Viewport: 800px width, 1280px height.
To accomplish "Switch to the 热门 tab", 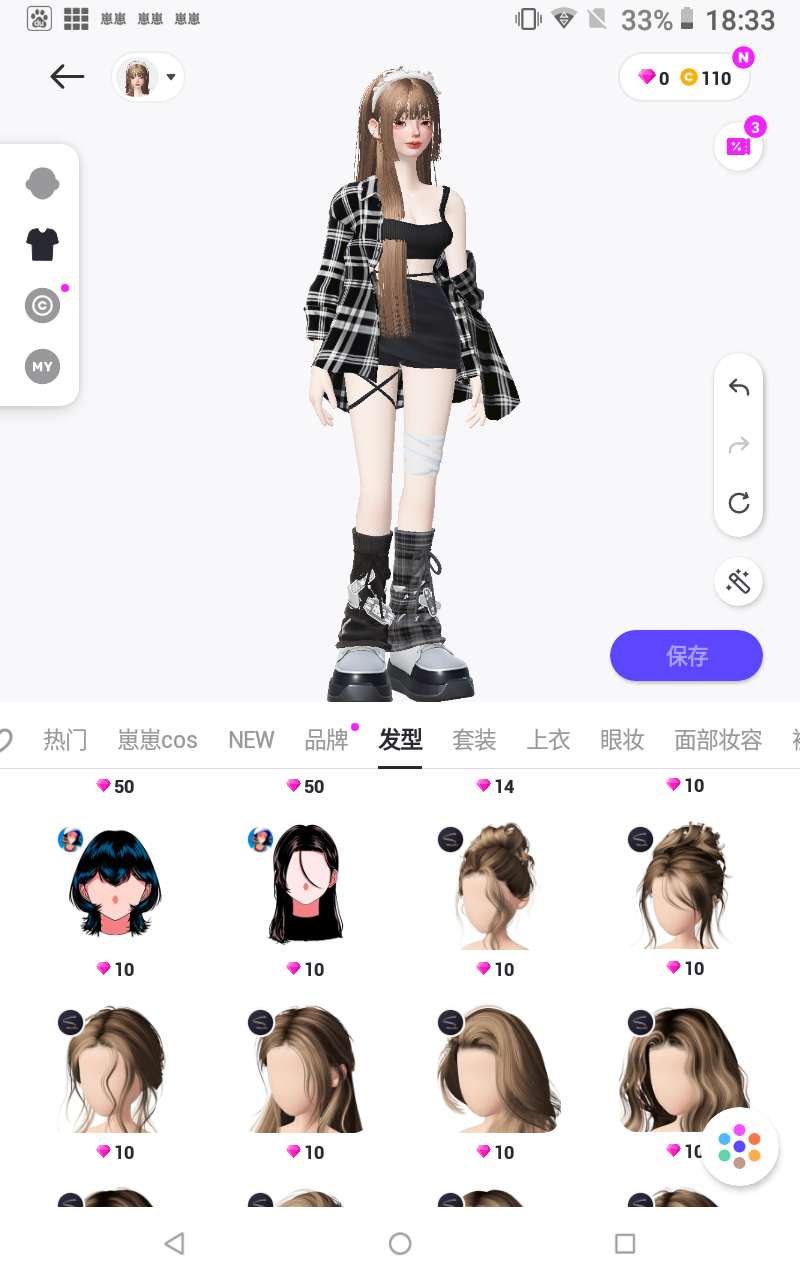I will click(x=65, y=740).
